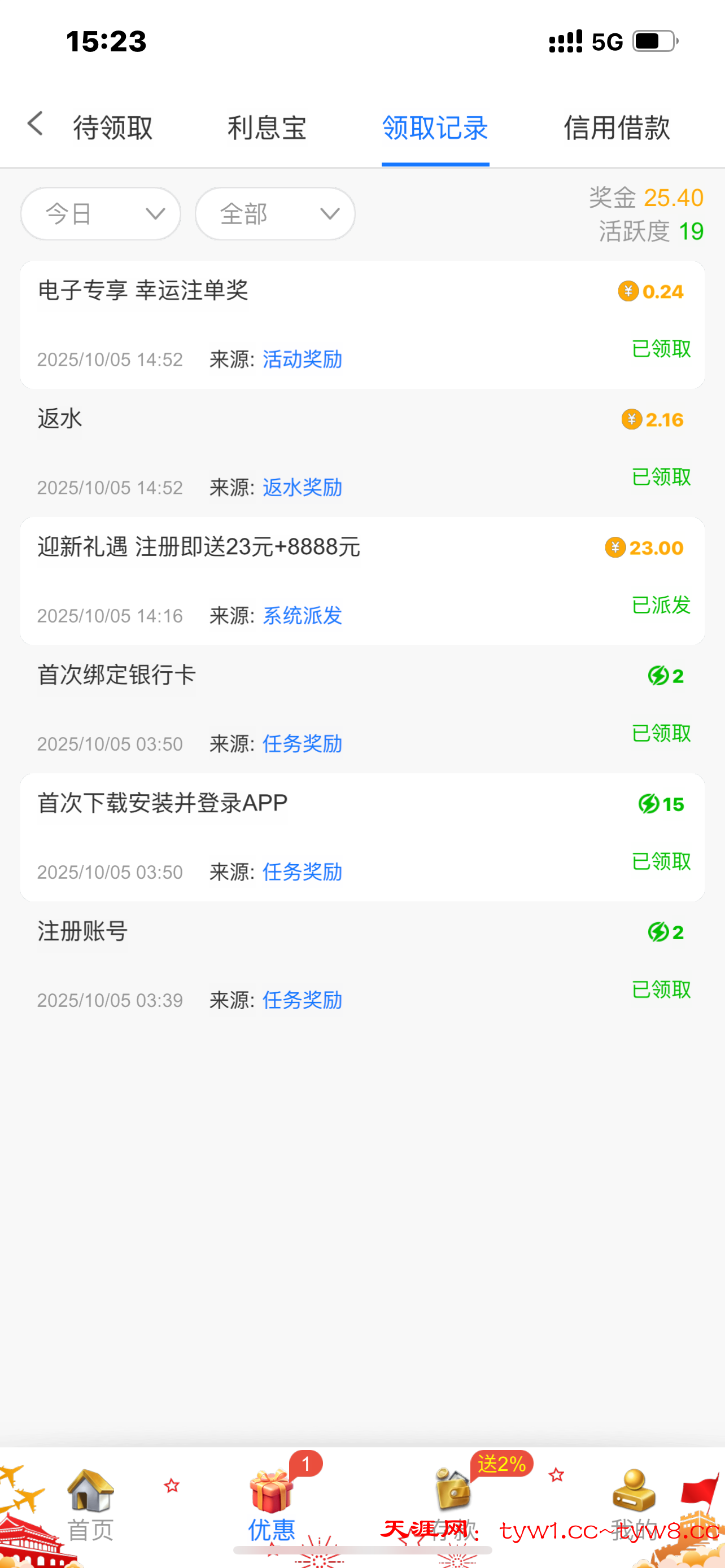725x1568 pixels.
Task: Expand the 今日 date filter dropdown
Action: pos(101,214)
